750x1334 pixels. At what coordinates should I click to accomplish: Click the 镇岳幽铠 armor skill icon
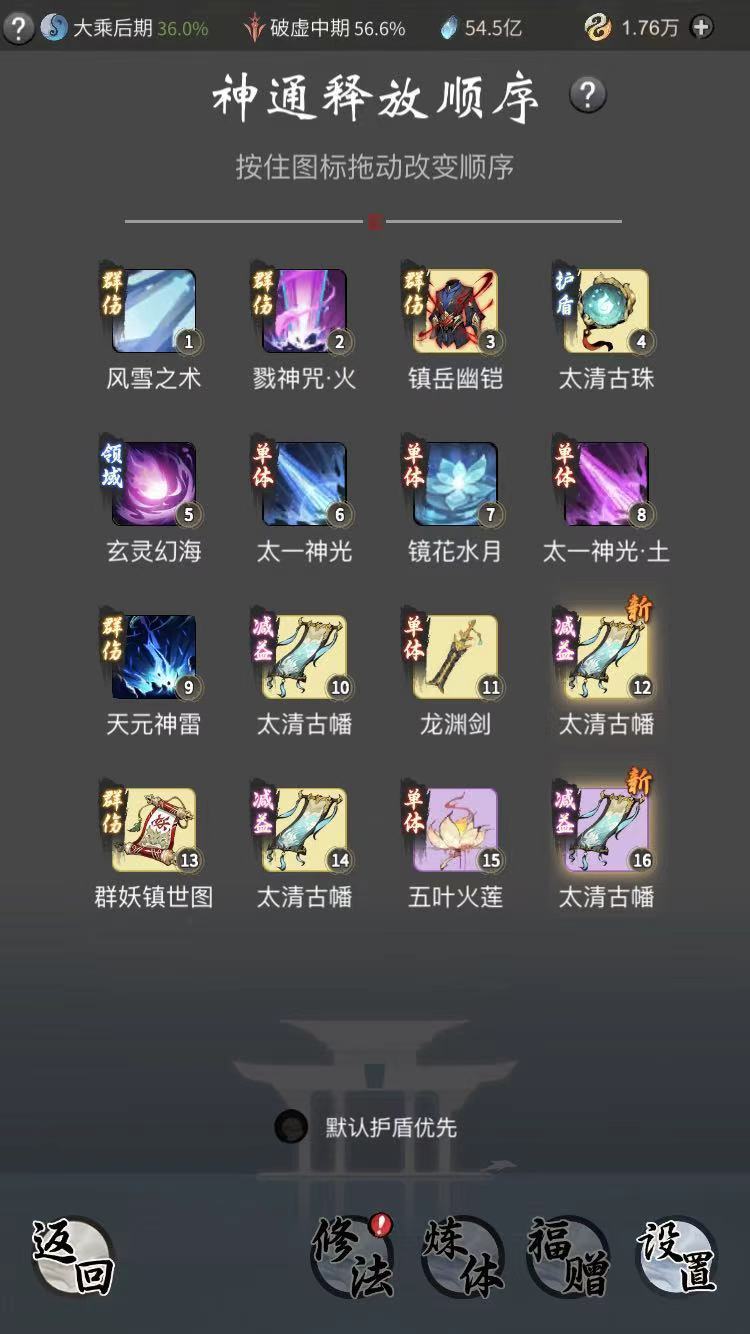(x=452, y=310)
